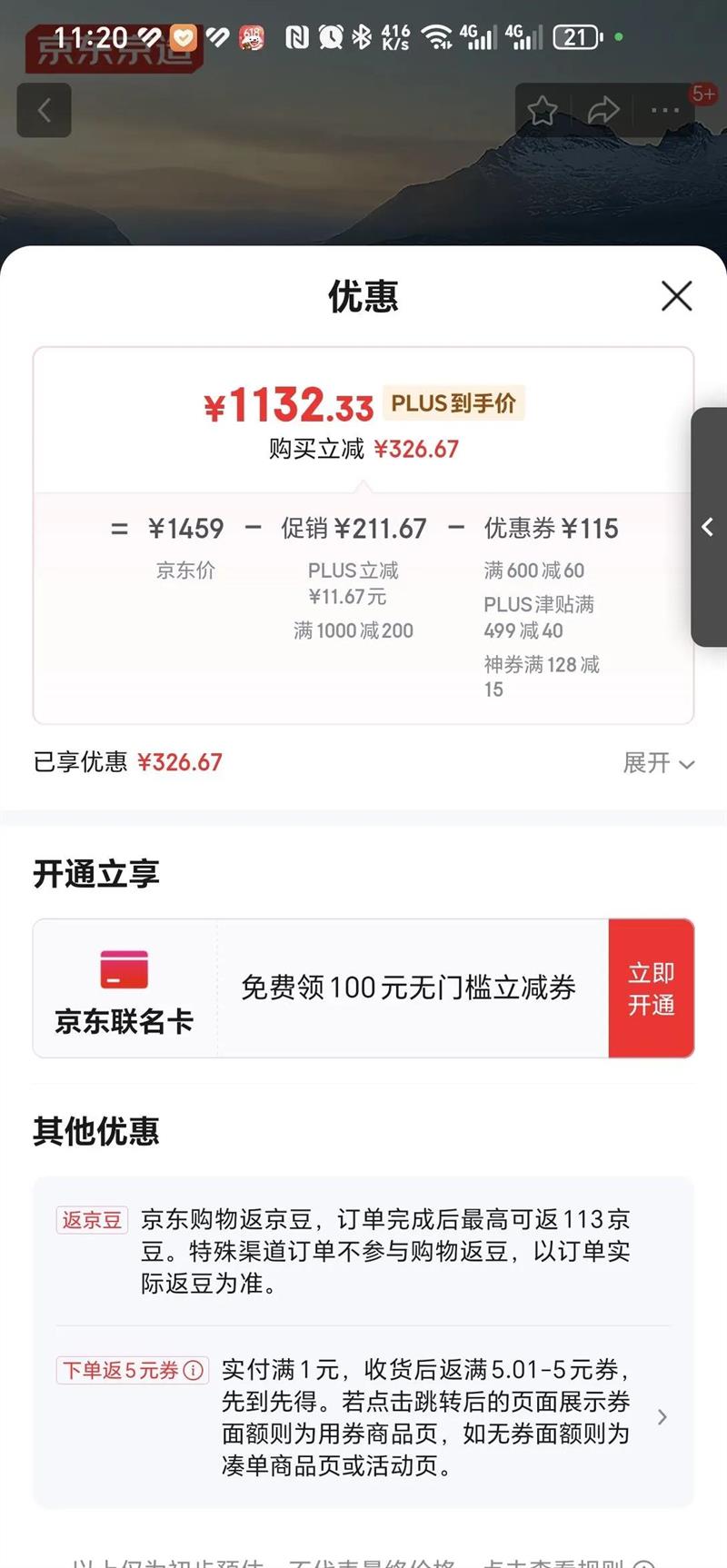Viewport: 727px width, 1568px height.
Task: Share this product page
Action: (603, 111)
